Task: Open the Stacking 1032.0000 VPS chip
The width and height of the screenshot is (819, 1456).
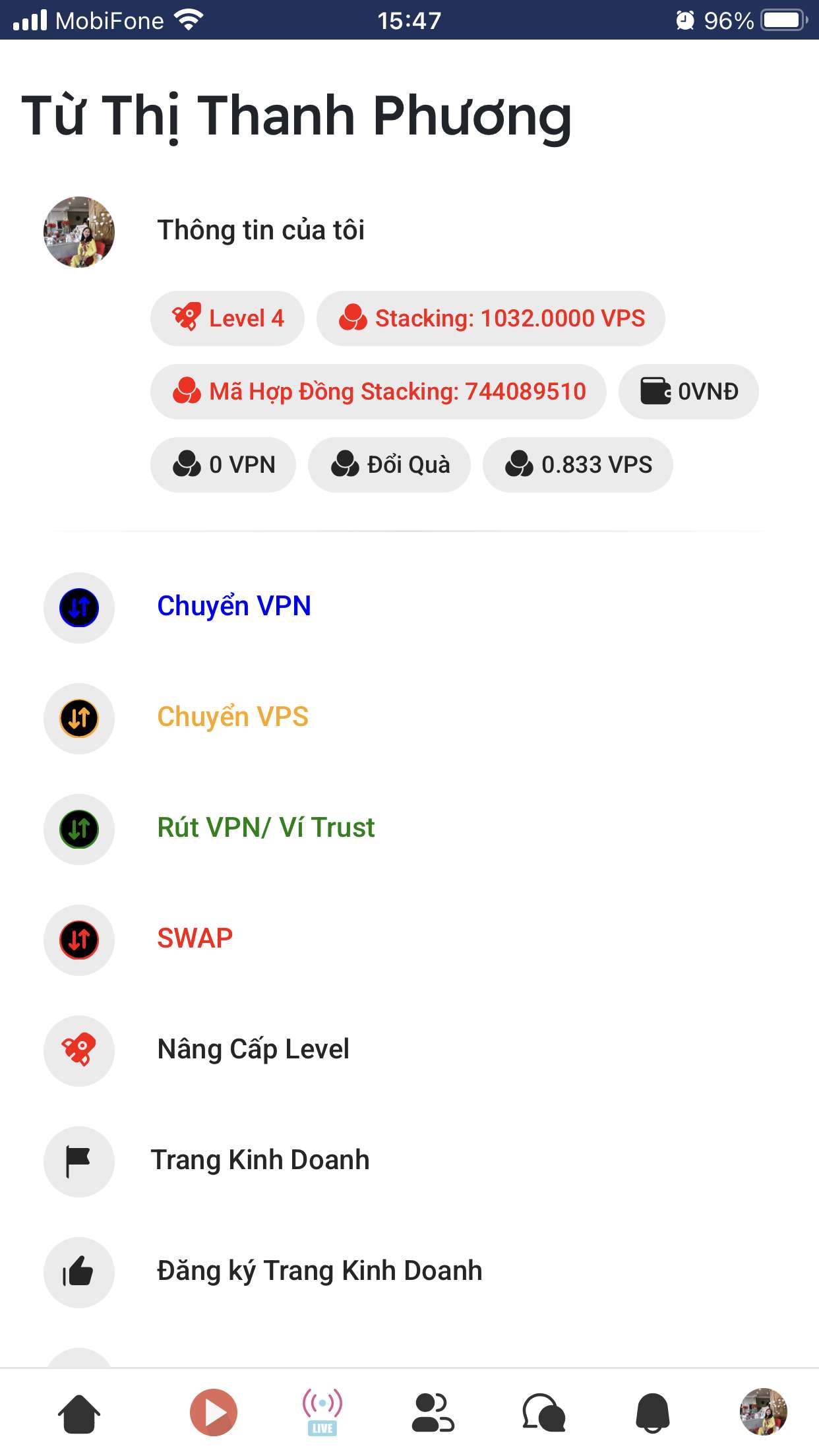Action: (491, 318)
